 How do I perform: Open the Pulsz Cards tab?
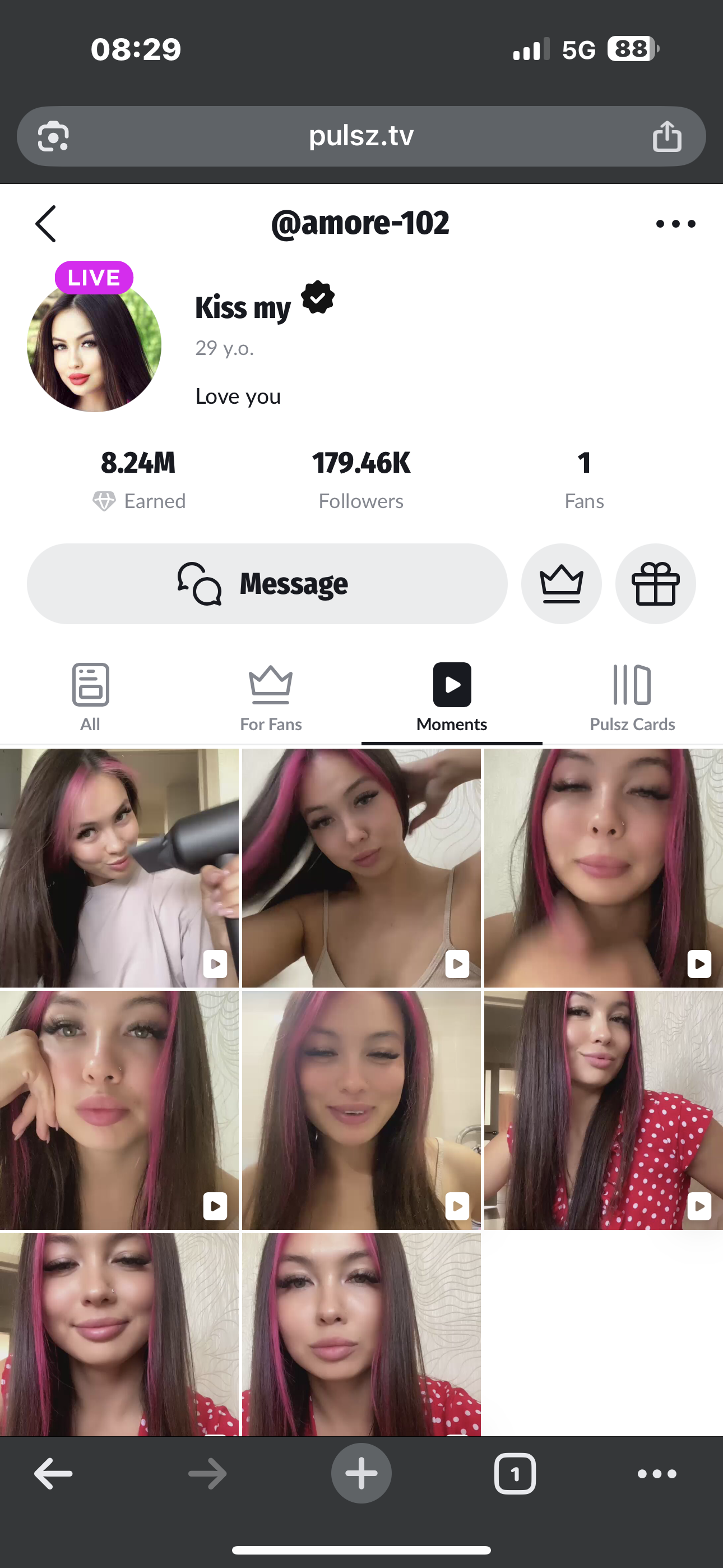pos(632,697)
